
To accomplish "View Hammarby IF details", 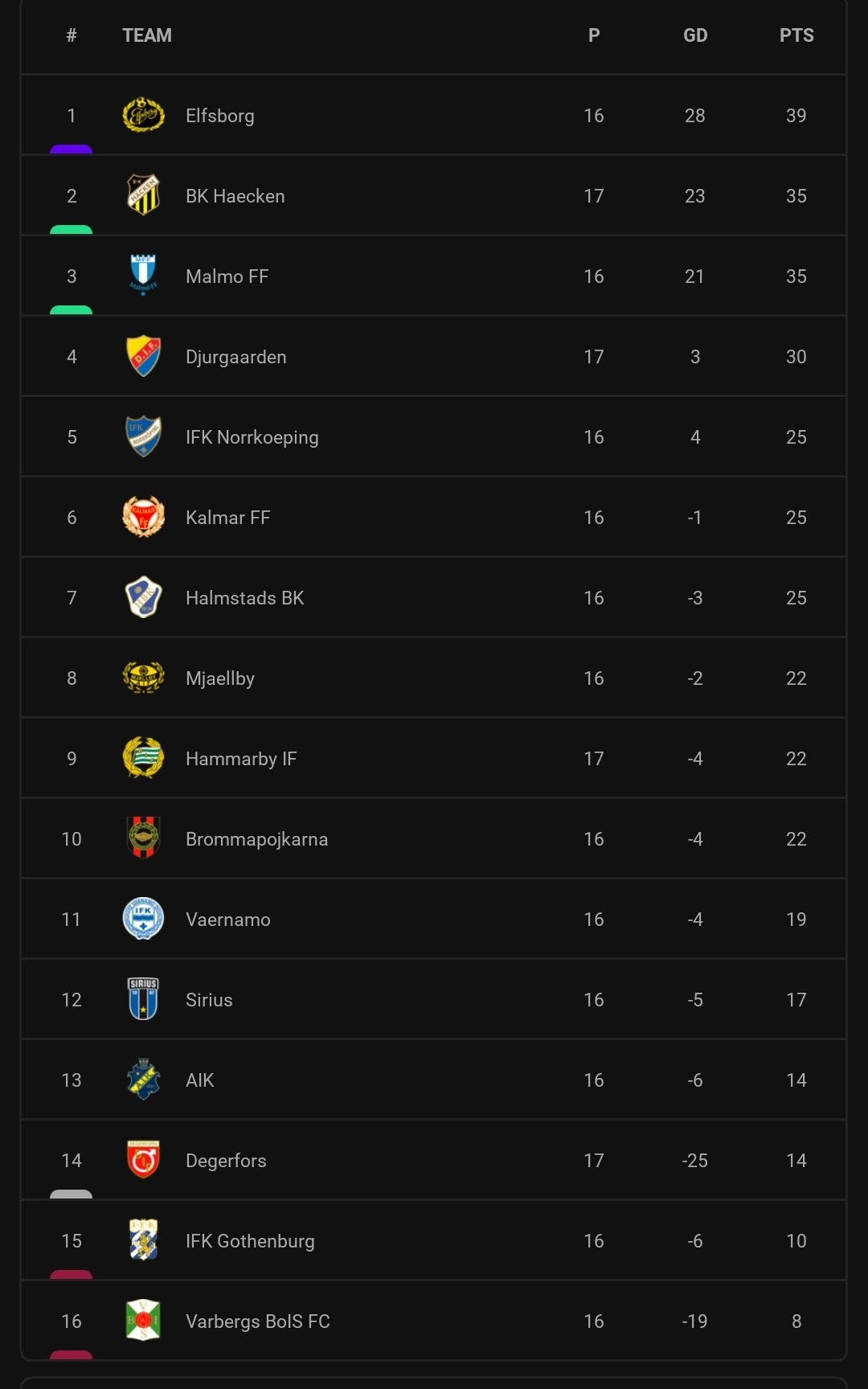I will click(433, 758).
